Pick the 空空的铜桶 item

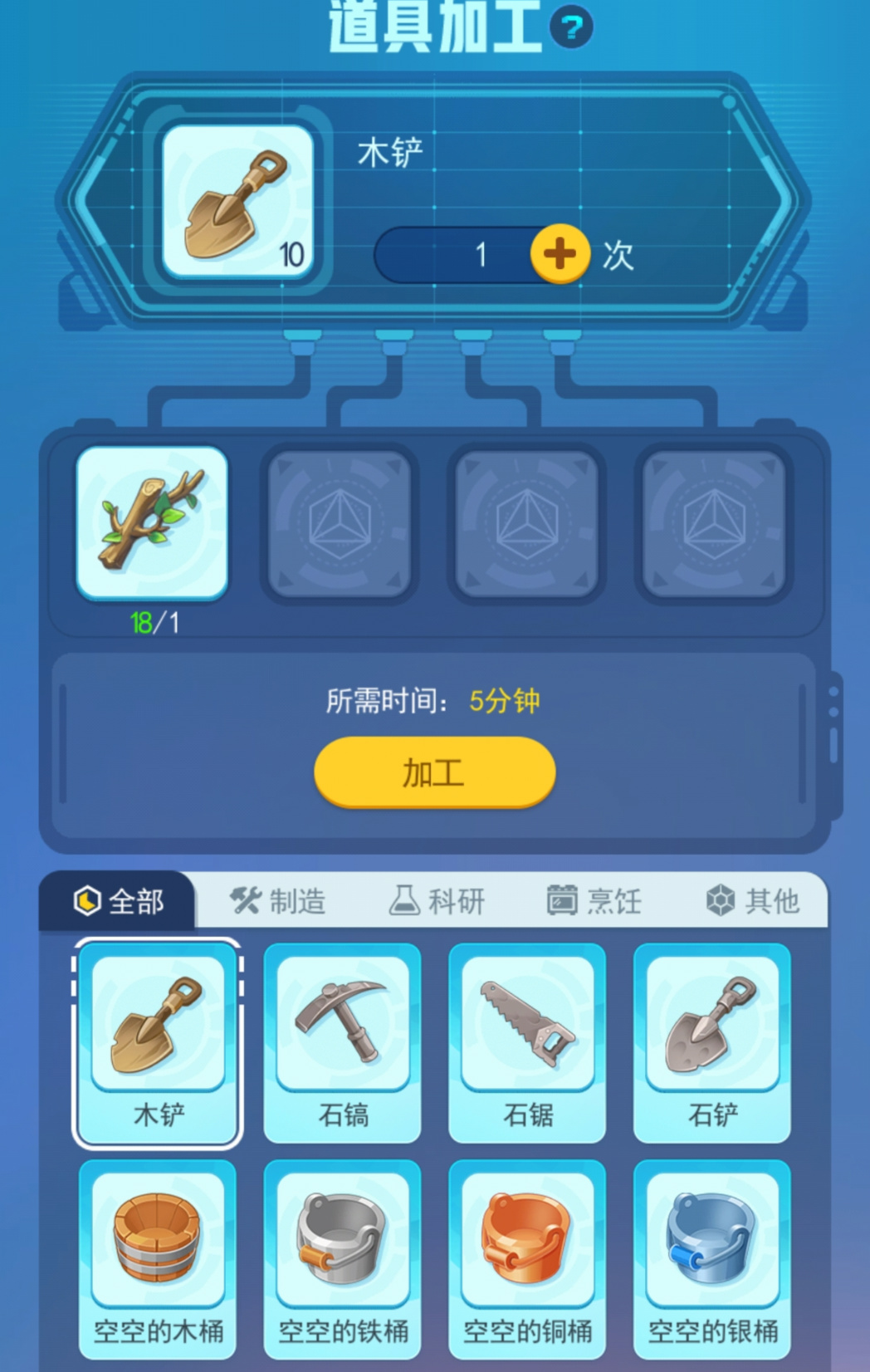pyautogui.click(x=527, y=1258)
